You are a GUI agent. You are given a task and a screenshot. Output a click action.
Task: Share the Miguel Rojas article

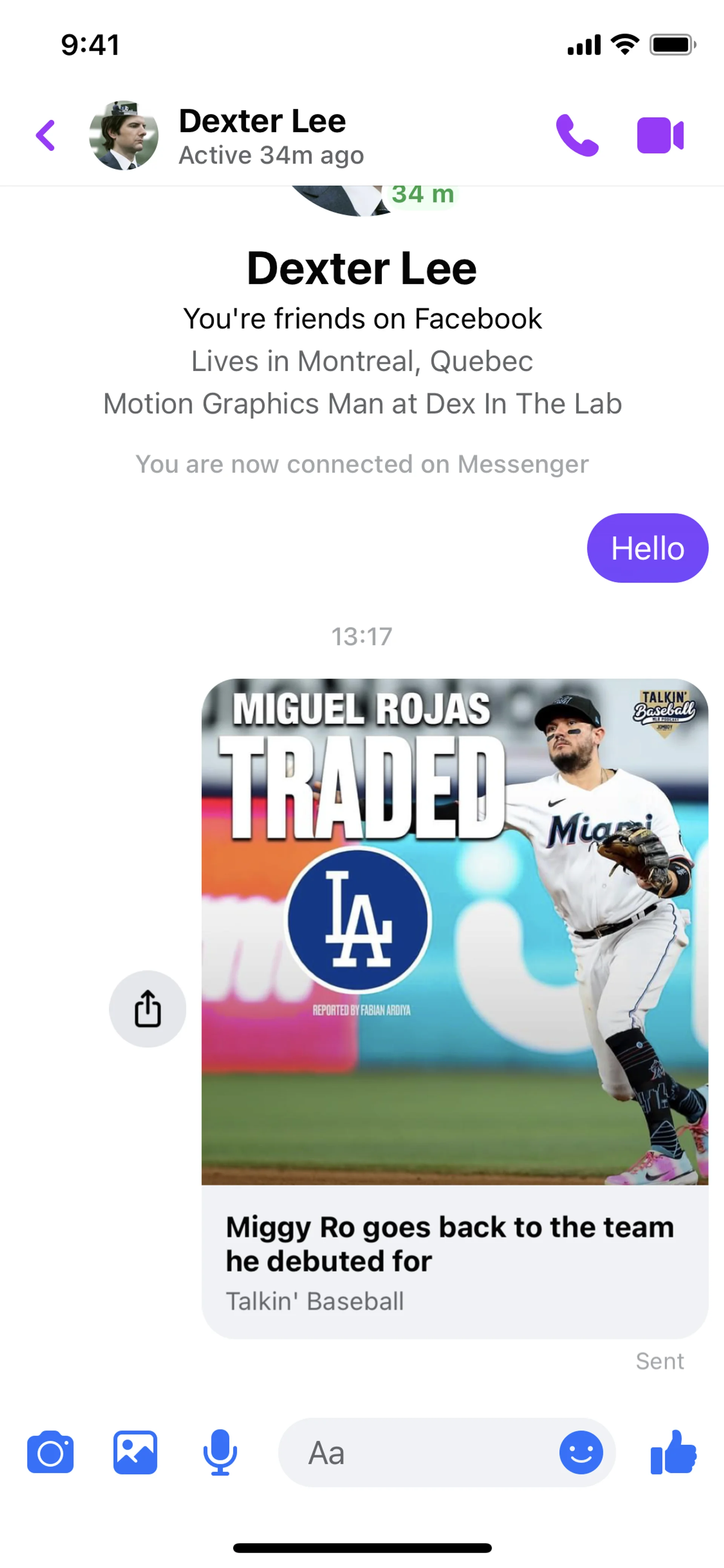[147, 1009]
